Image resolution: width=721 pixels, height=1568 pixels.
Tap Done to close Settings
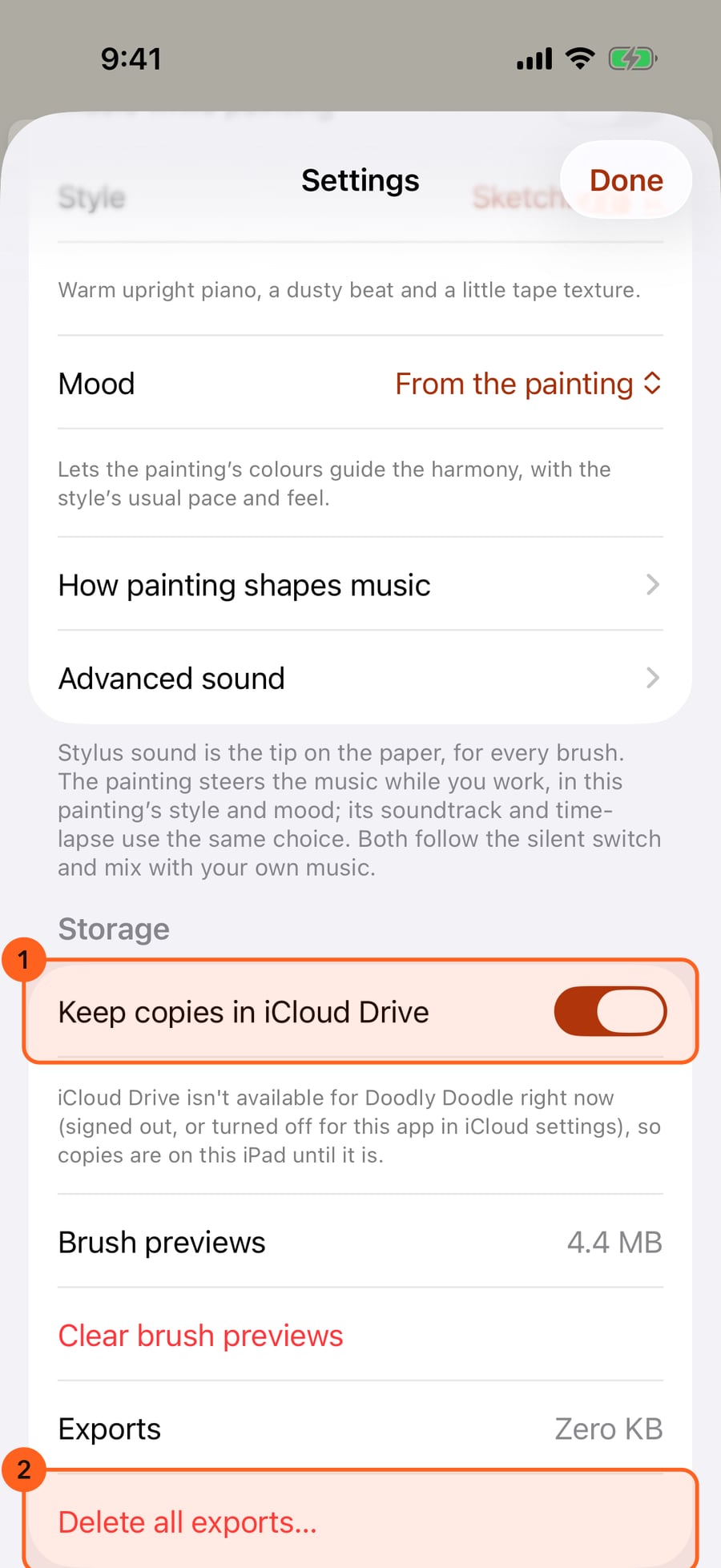626,179
